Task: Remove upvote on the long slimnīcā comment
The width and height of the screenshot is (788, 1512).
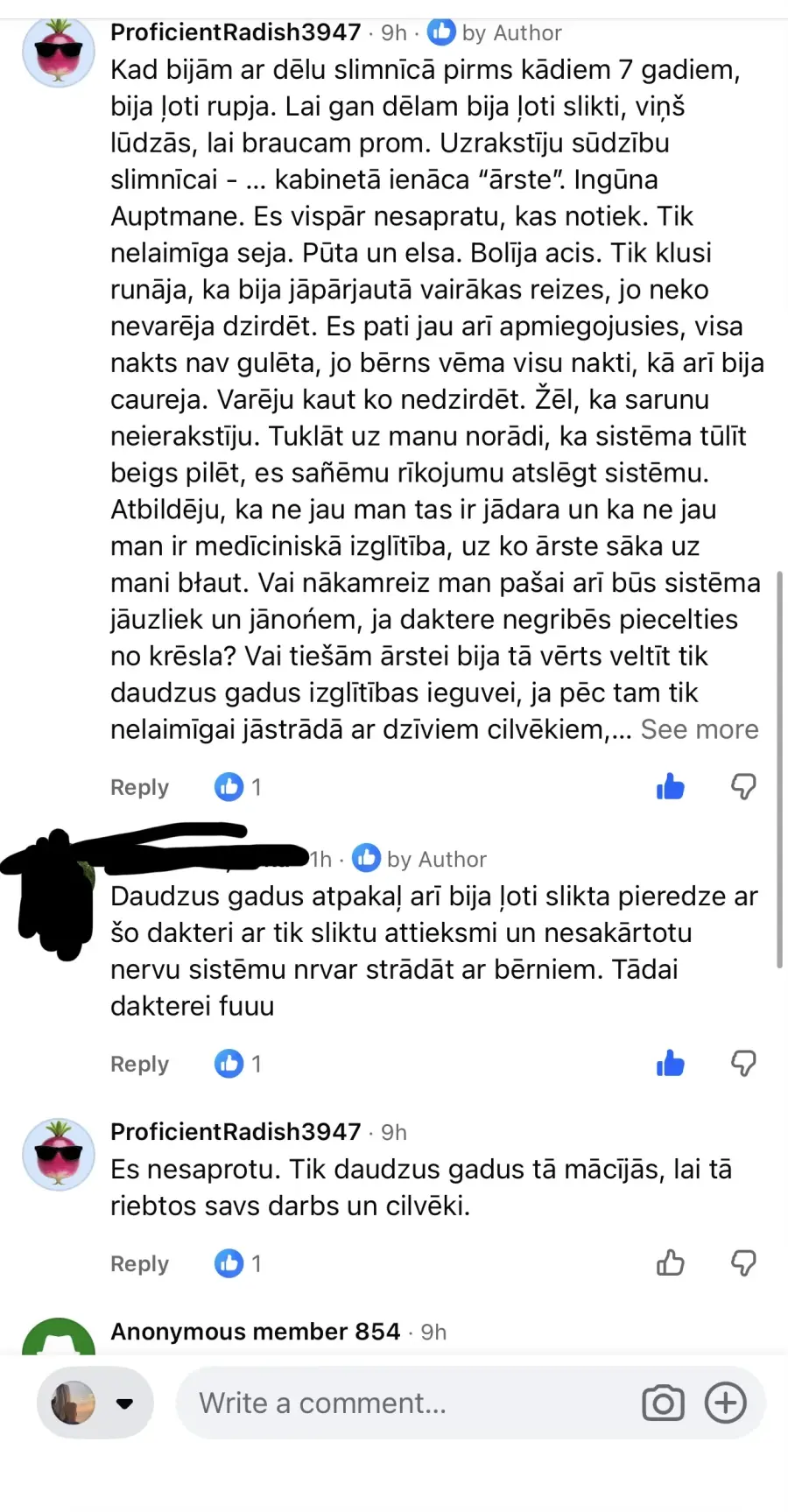Action: pos(671,787)
